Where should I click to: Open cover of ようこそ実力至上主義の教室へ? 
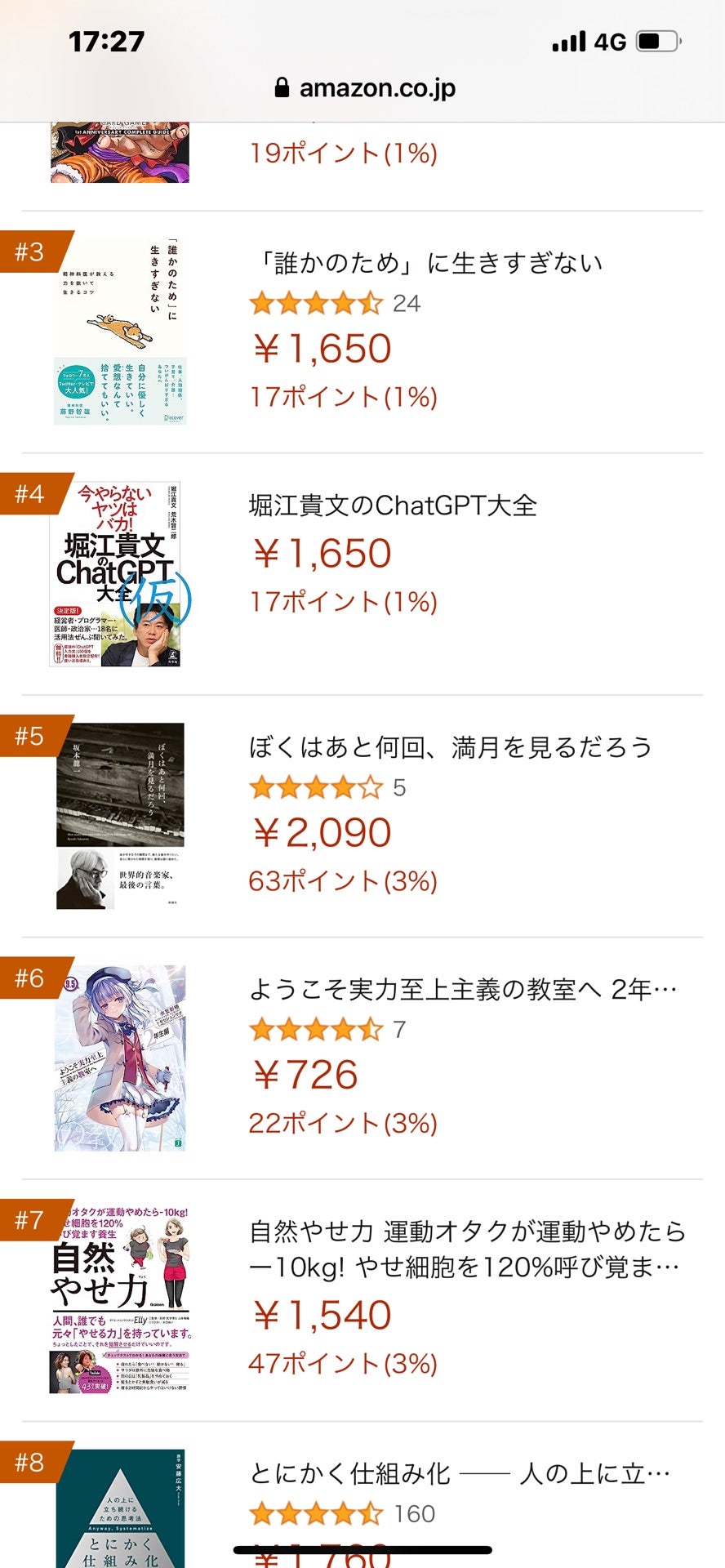pyautogui.click(x=120, y=1058)
